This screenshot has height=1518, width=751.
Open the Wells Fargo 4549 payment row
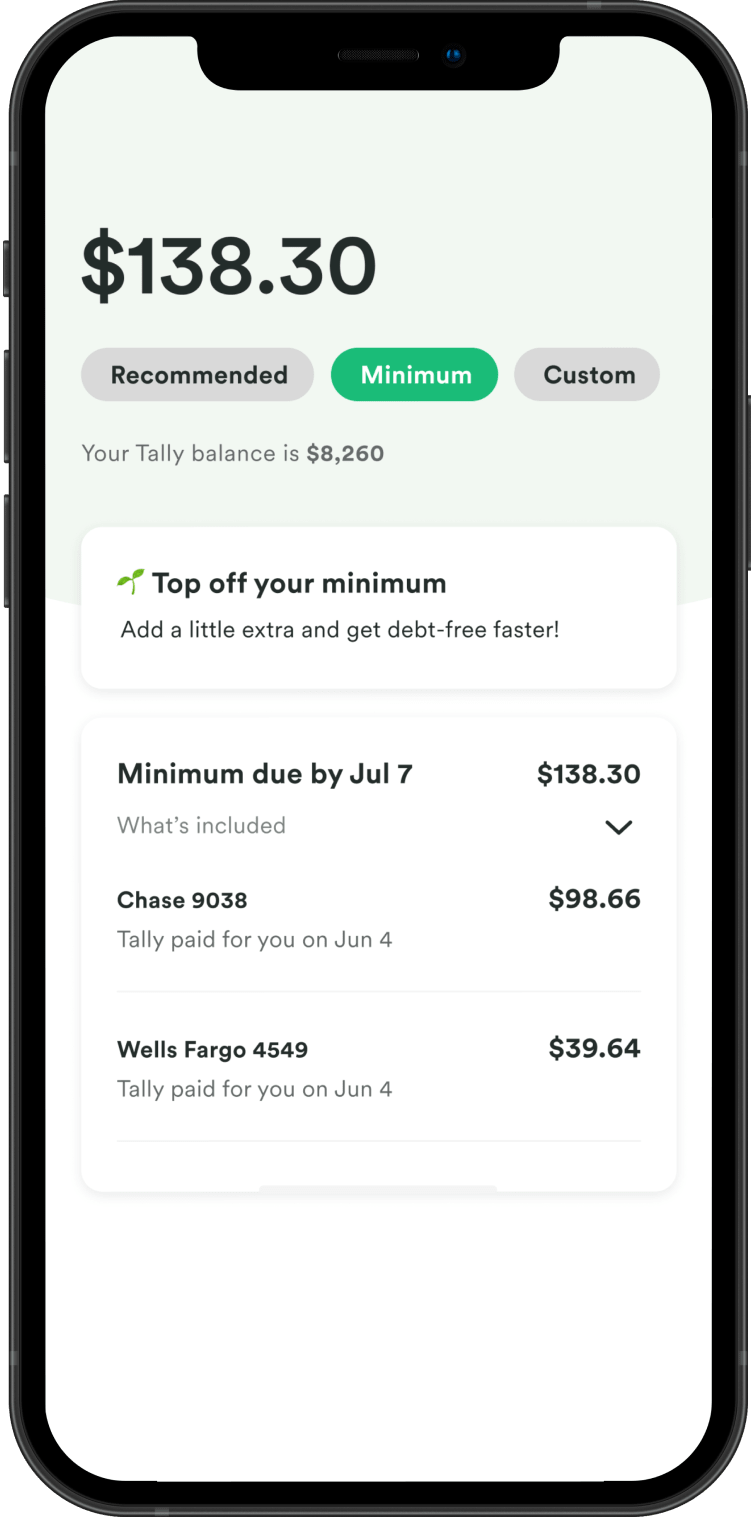pyautogui.click(x=378, y=1068)
